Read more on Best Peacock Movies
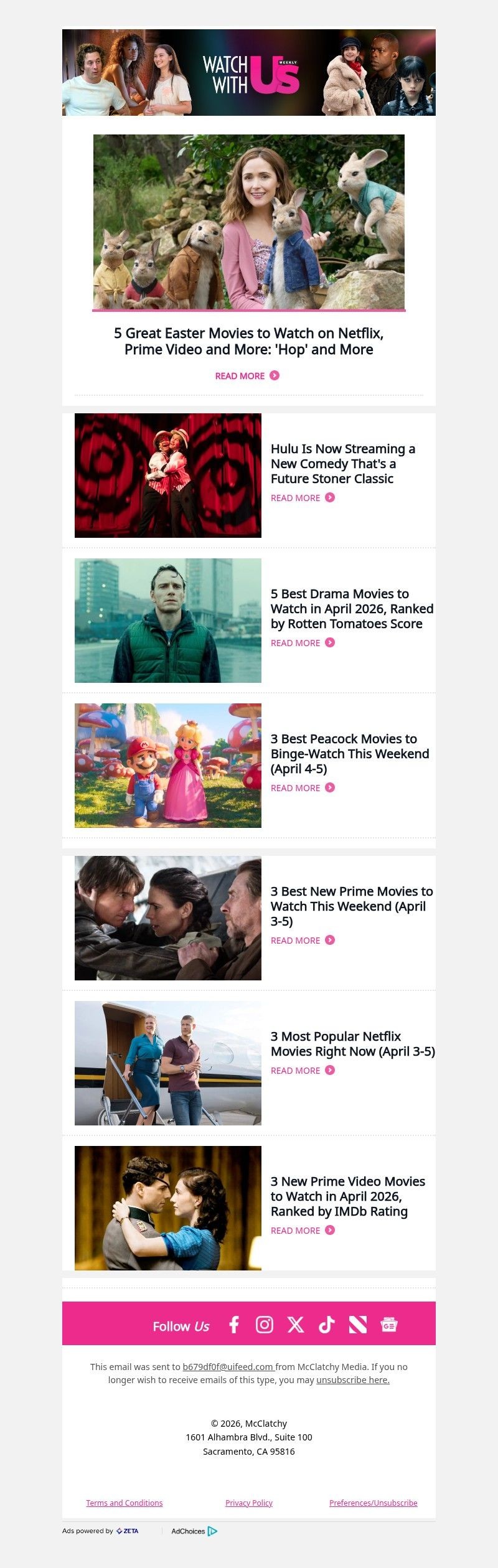This screenshot has height=1568, width=498. point(302,788)
